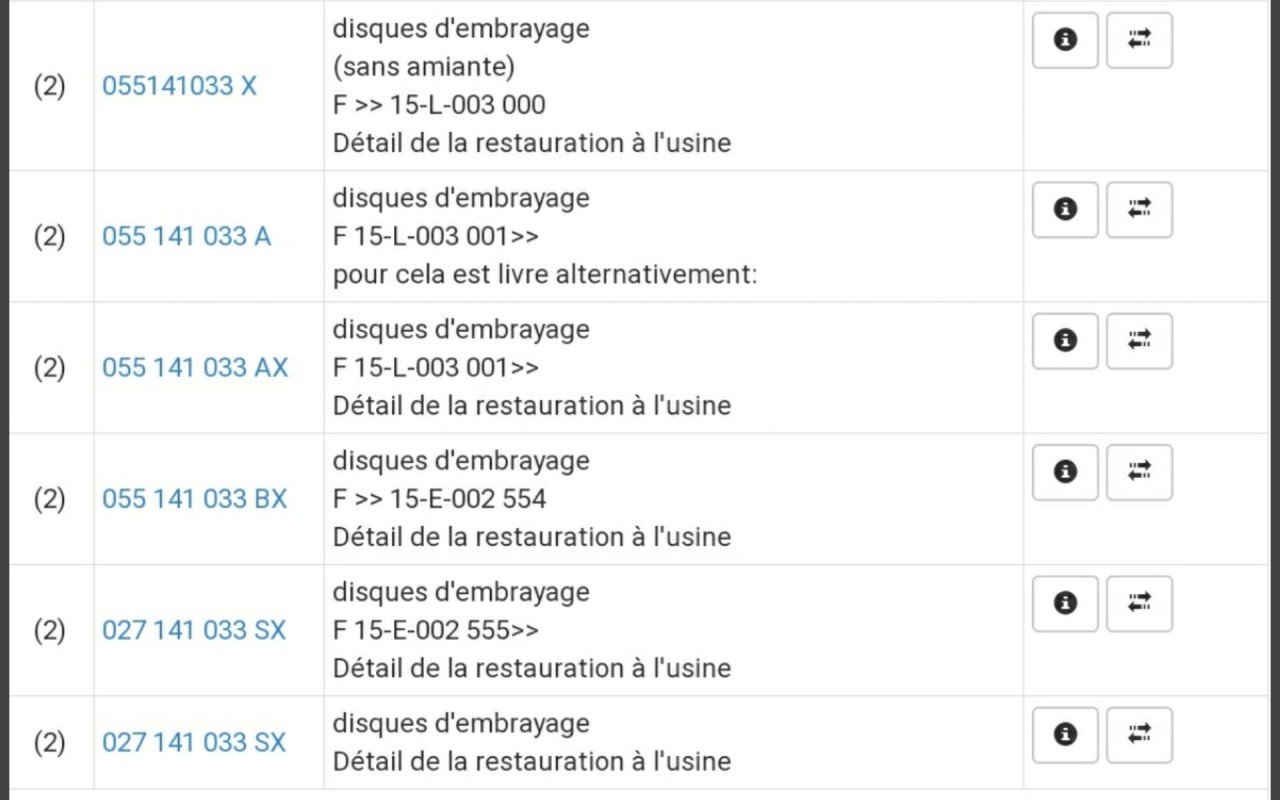The image size is (1280, 800).
Task: Show info for part 055141033 X
Action: tap(1065, 40)
